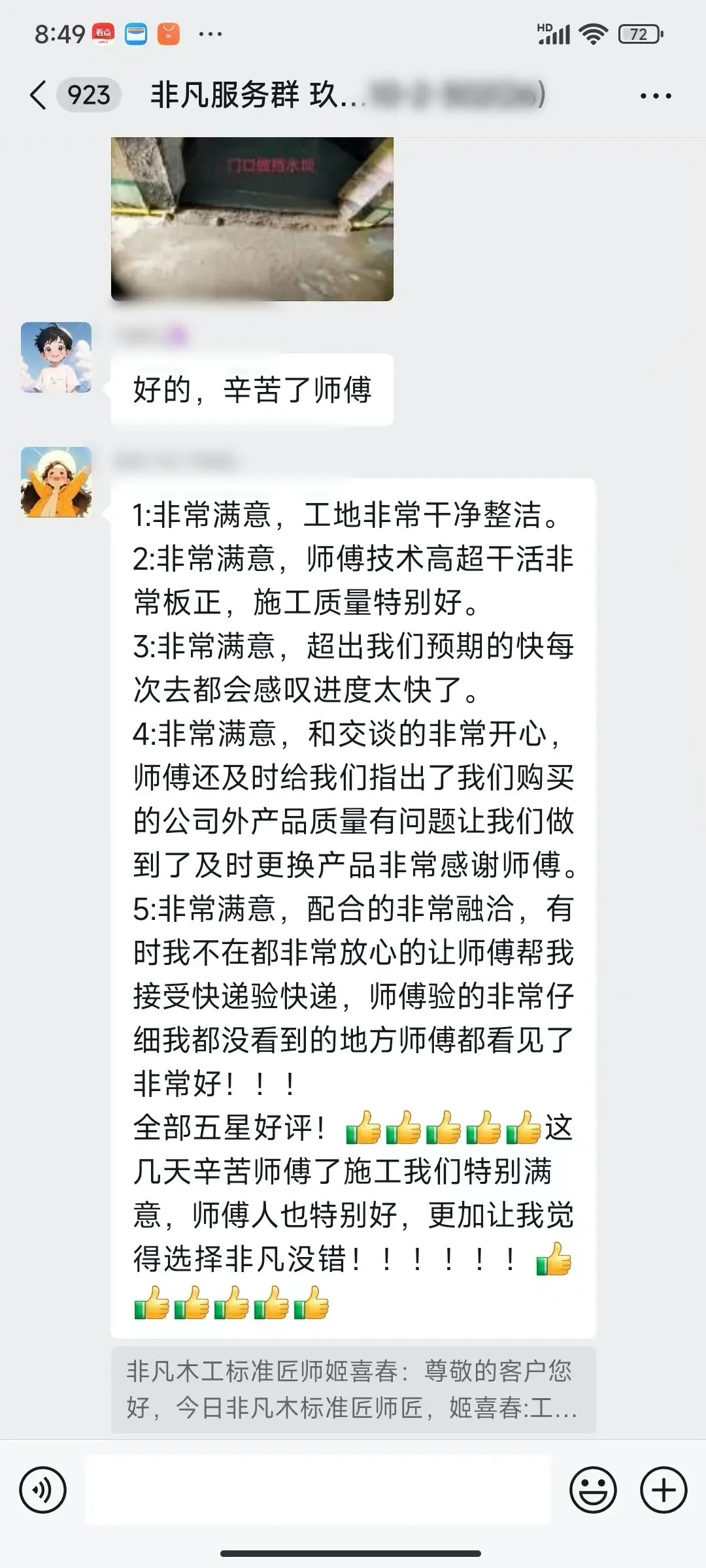Go back to the chat list
Viewport: 706px width, 1568px height.
click(39, 95)
